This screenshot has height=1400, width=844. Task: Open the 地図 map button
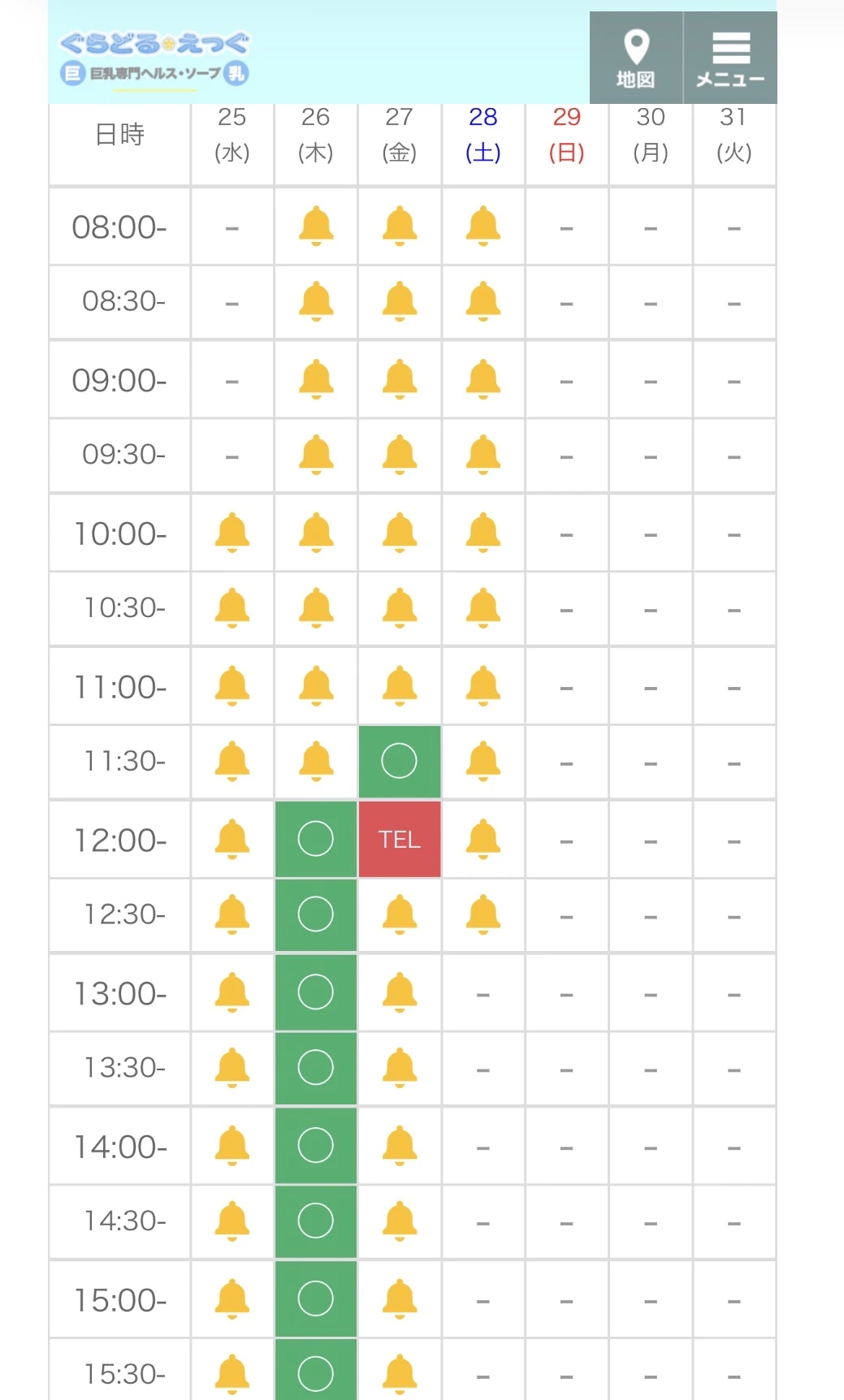[x=636, y=58]
